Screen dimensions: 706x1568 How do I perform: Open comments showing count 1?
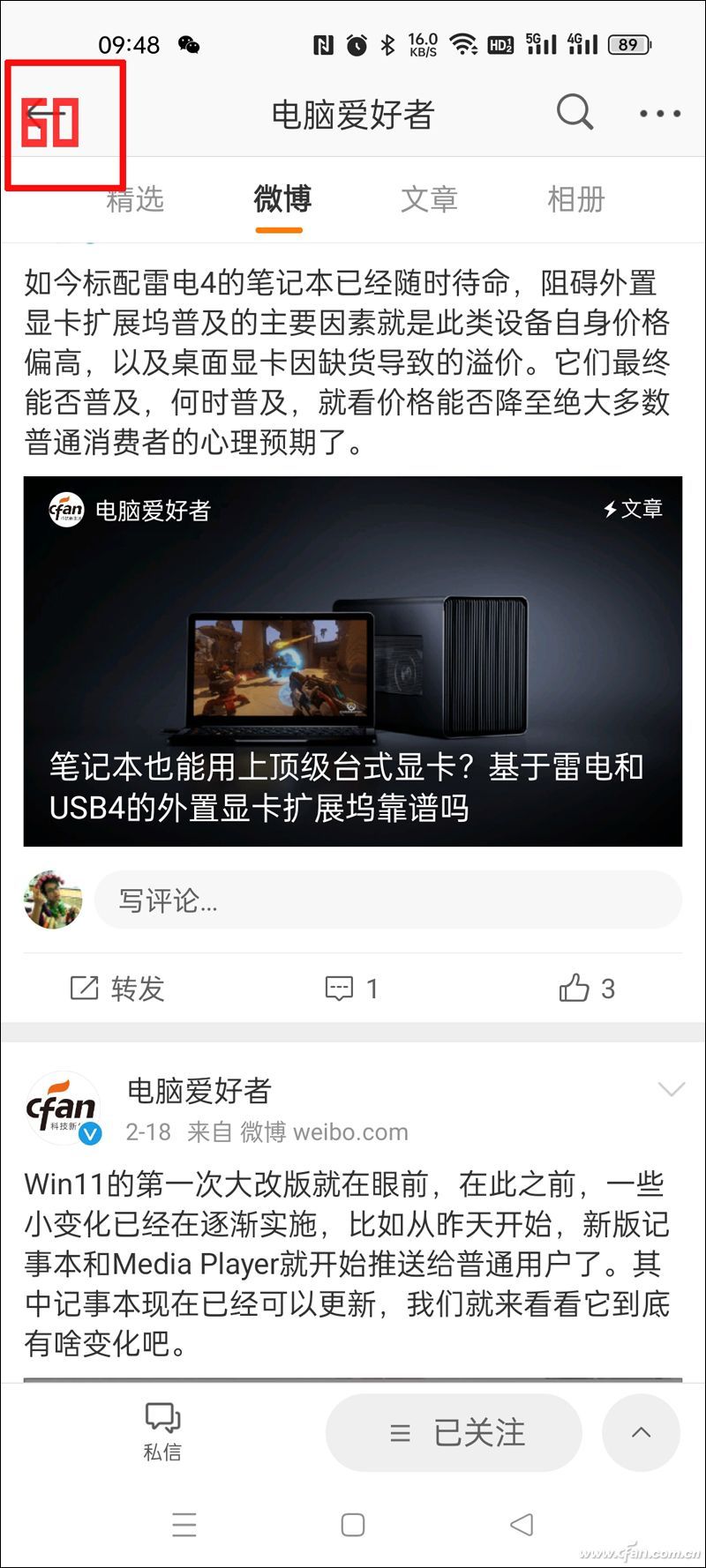[x=351, y=989]
